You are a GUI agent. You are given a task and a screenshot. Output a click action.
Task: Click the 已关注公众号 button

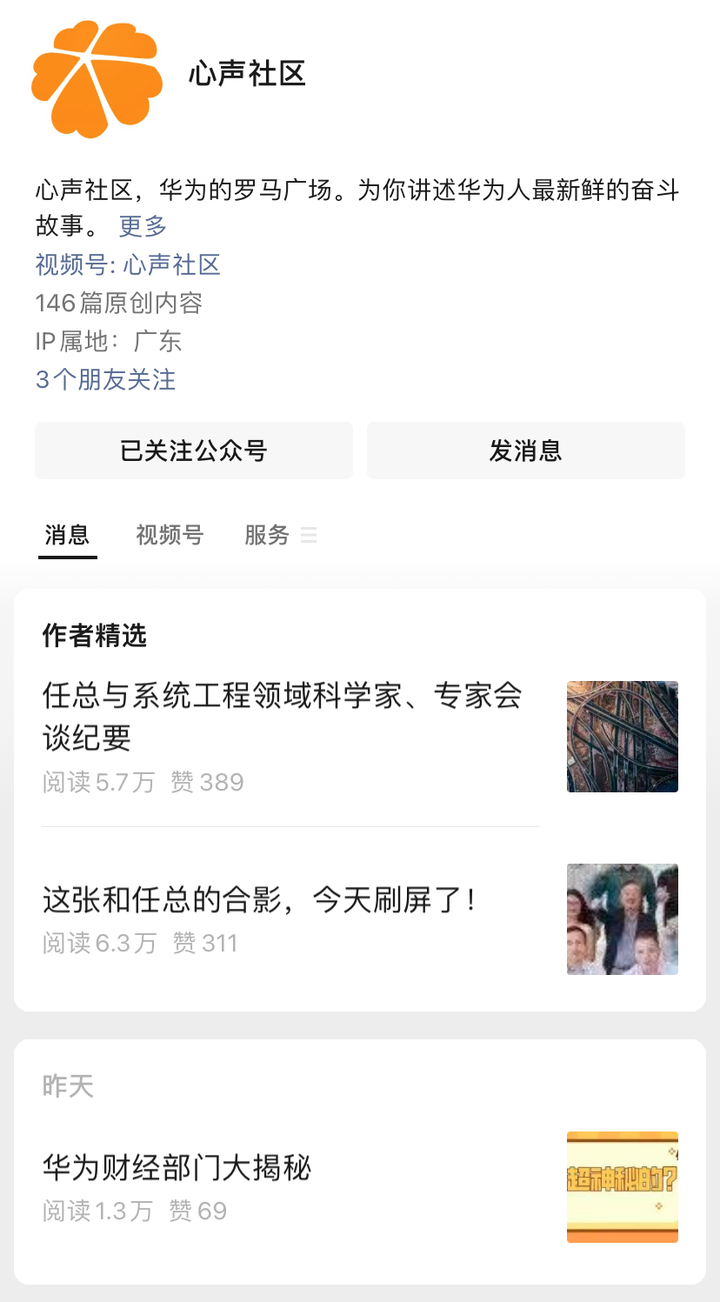click(x=194, y=451)
